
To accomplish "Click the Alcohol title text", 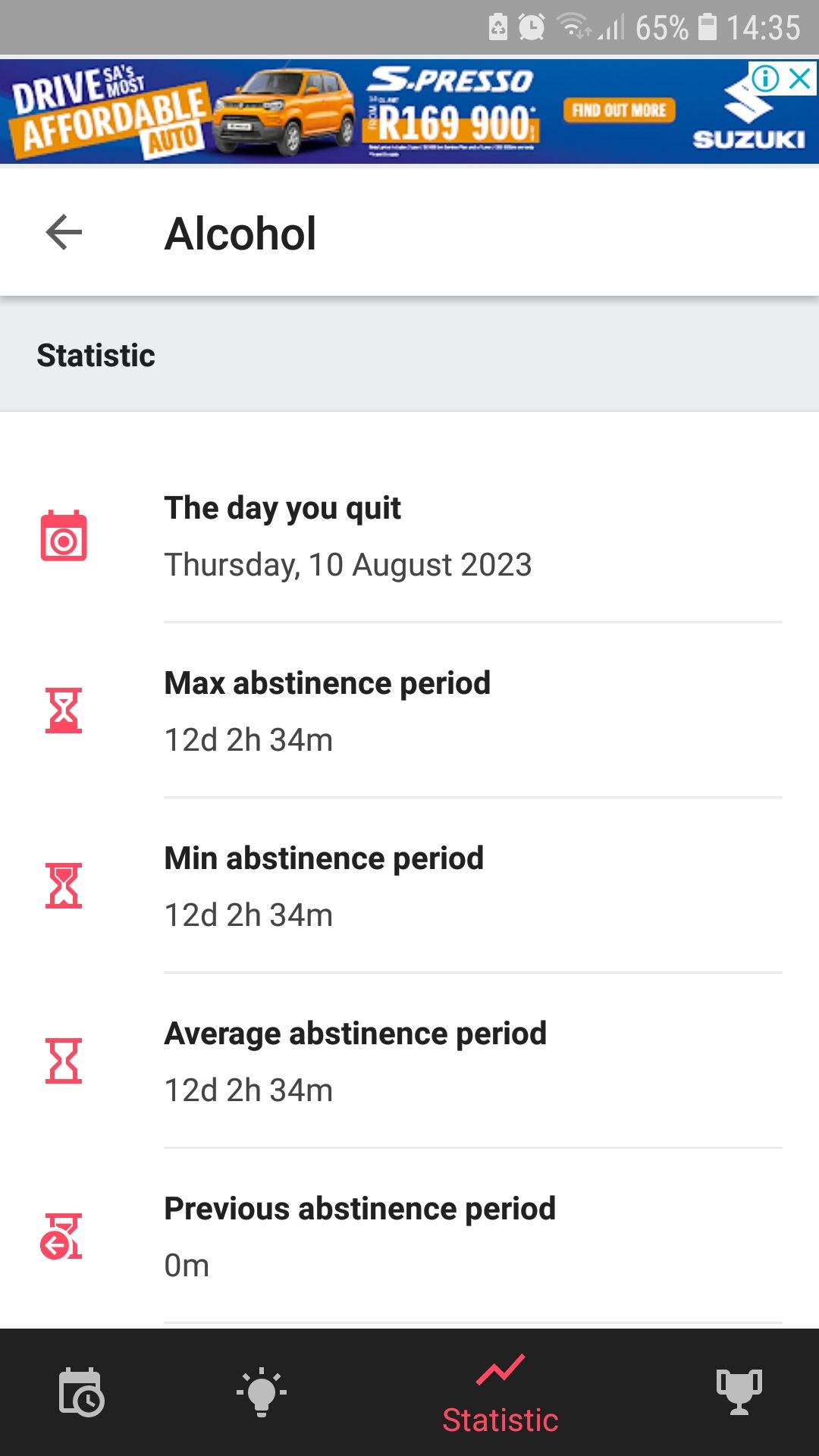I will pyautogui.click(x=240, y=233).
